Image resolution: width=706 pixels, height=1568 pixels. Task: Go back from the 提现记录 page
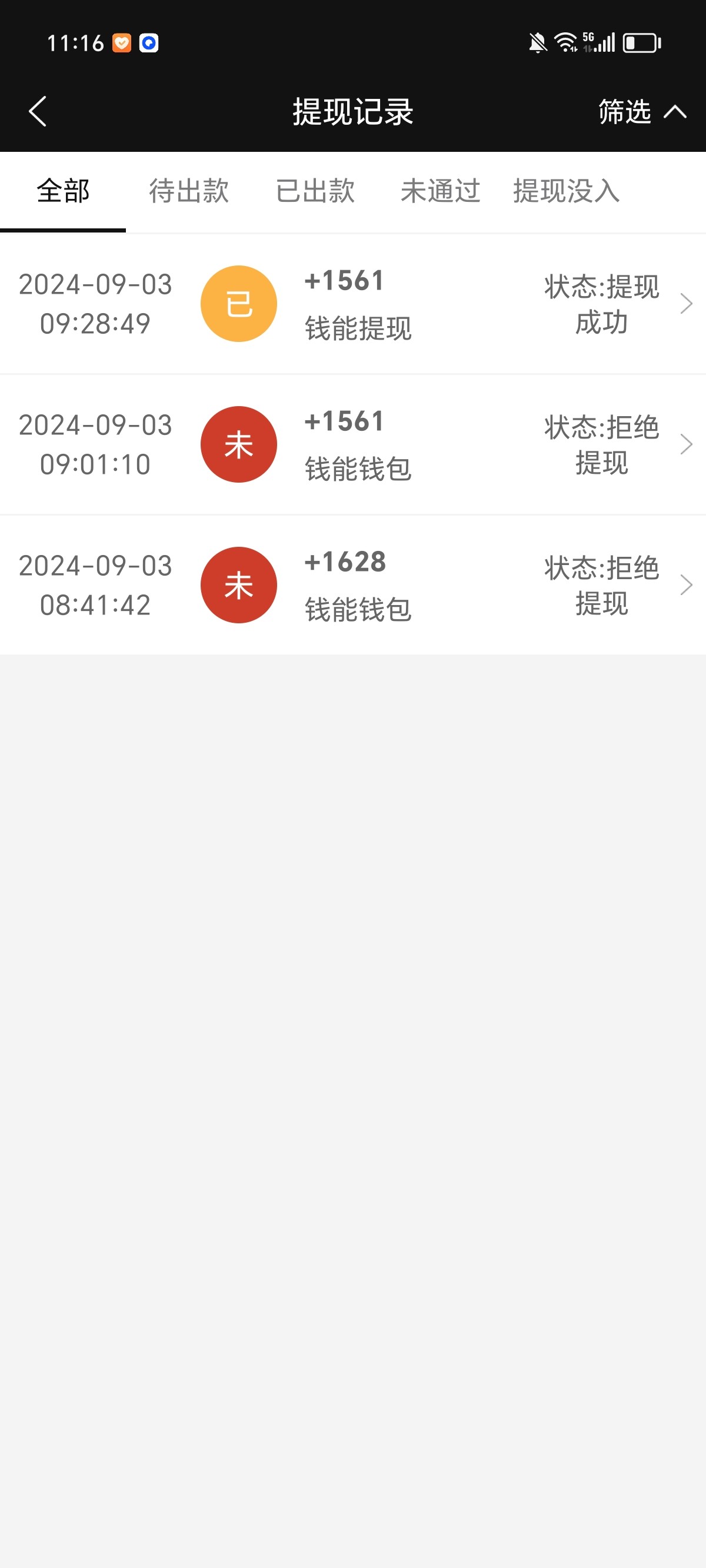pyautogui.click(x=38, y=112)
